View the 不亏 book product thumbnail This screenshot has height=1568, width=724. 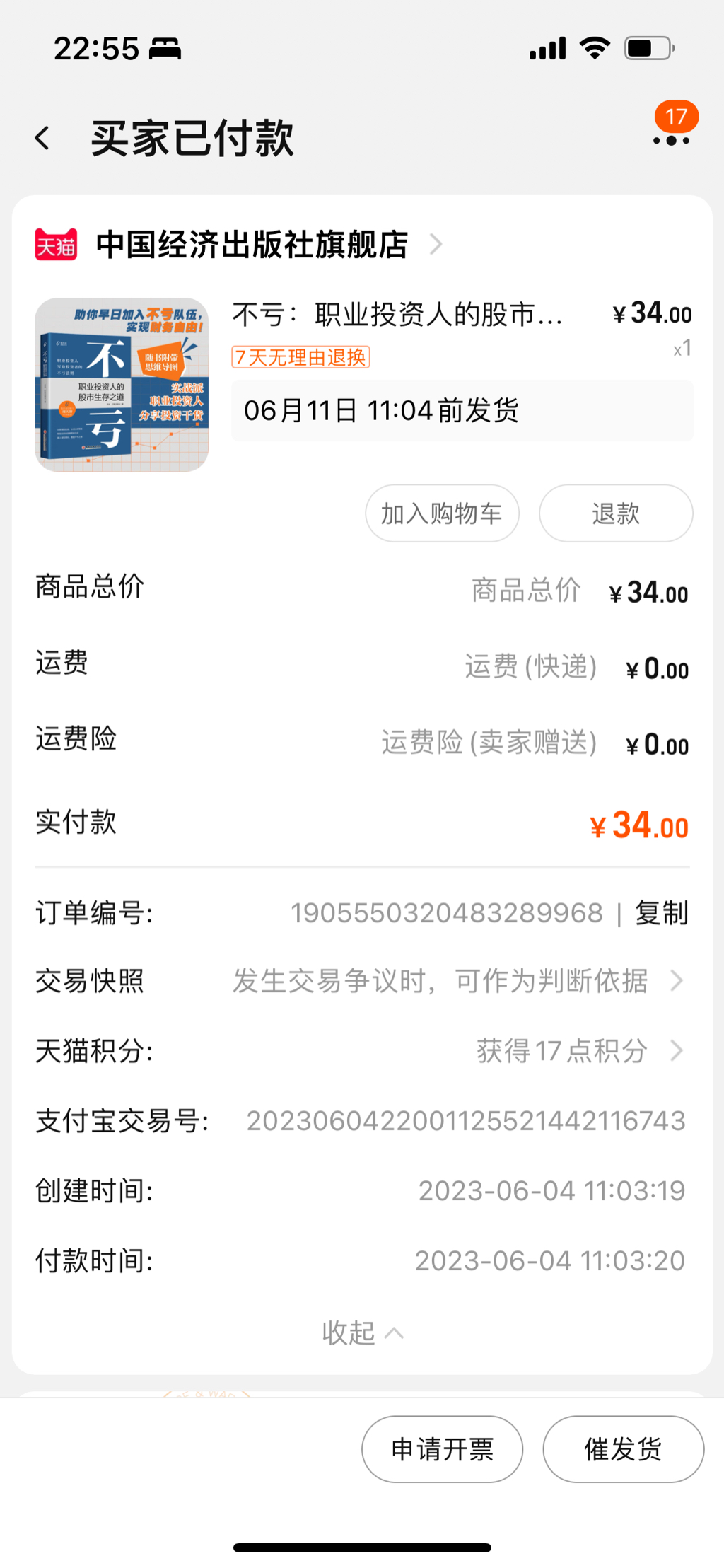(122, 385)
